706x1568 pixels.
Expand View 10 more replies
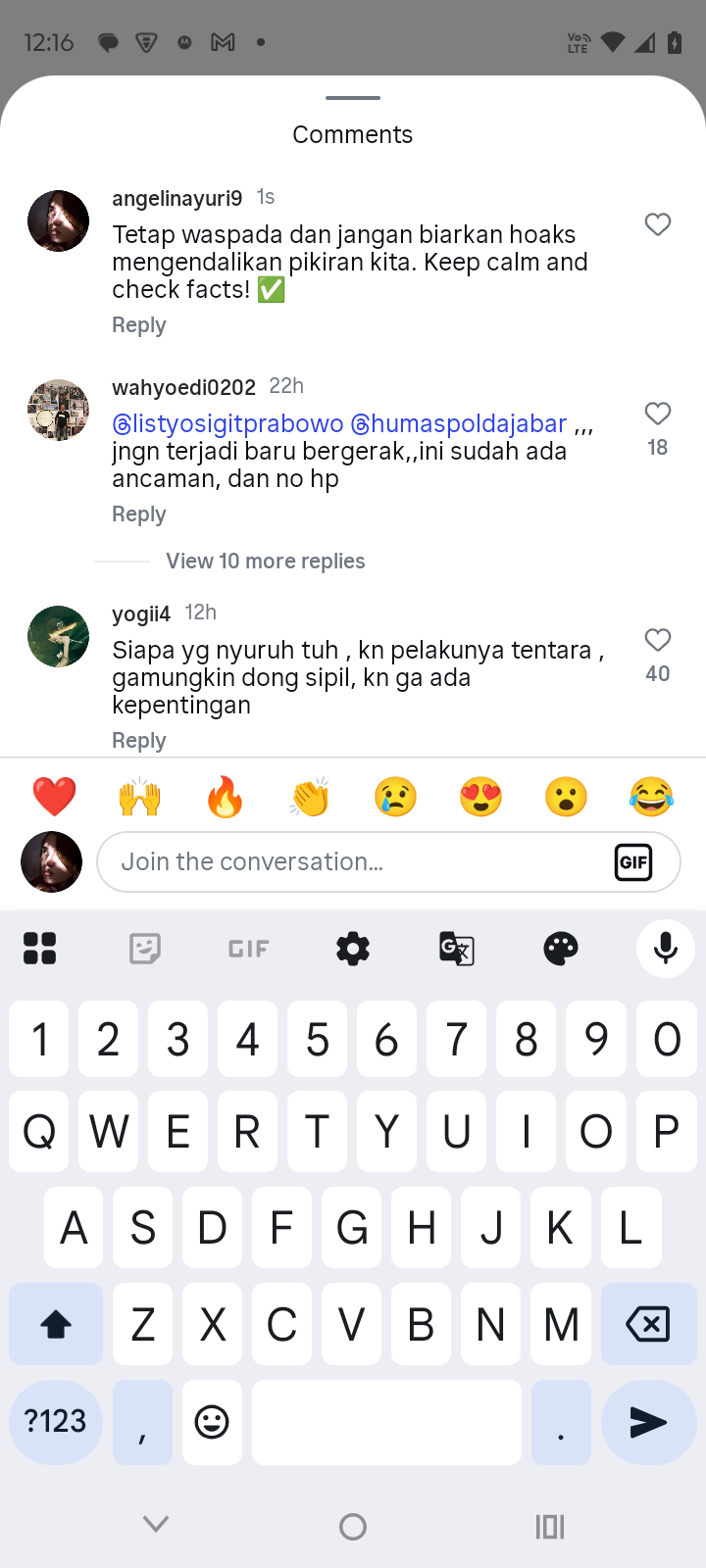(x=265, y=562)
